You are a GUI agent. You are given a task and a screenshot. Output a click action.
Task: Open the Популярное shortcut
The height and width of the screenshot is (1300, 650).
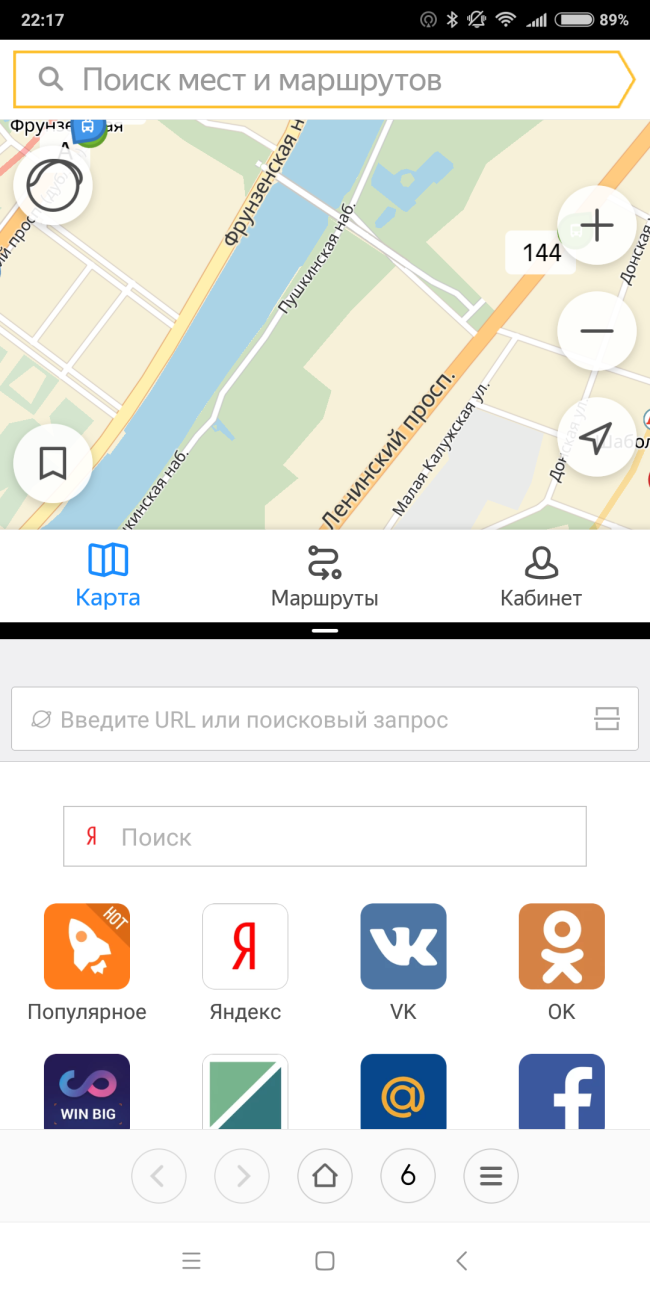coord(87,947)
